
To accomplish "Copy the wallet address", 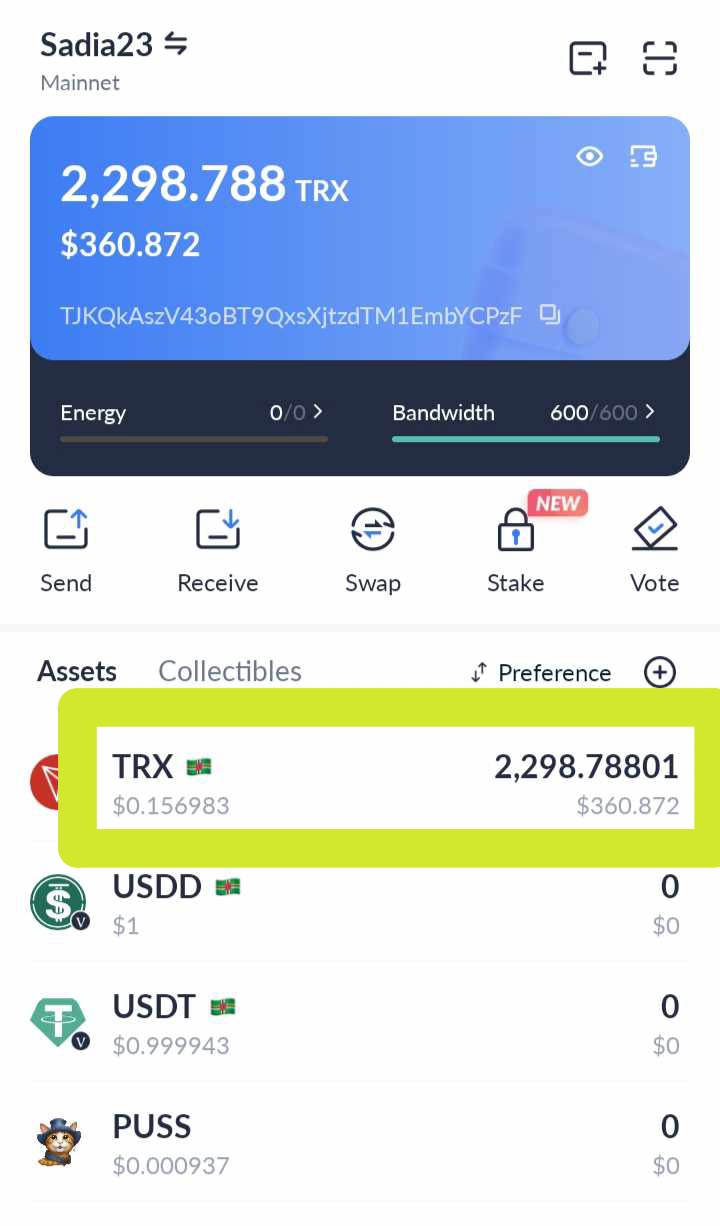I will [x=550, y=315].
